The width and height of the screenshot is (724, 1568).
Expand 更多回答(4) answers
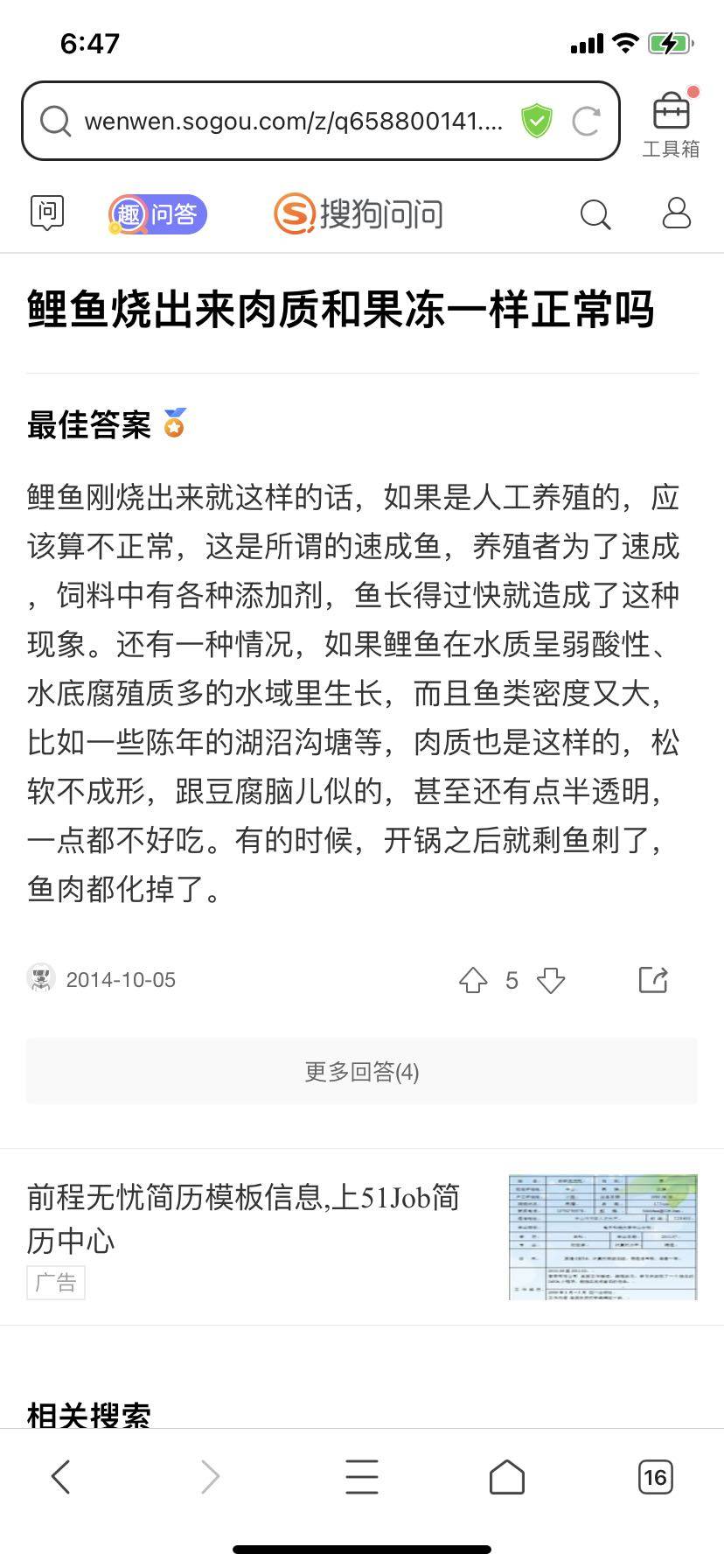(x=362, y=1071)
